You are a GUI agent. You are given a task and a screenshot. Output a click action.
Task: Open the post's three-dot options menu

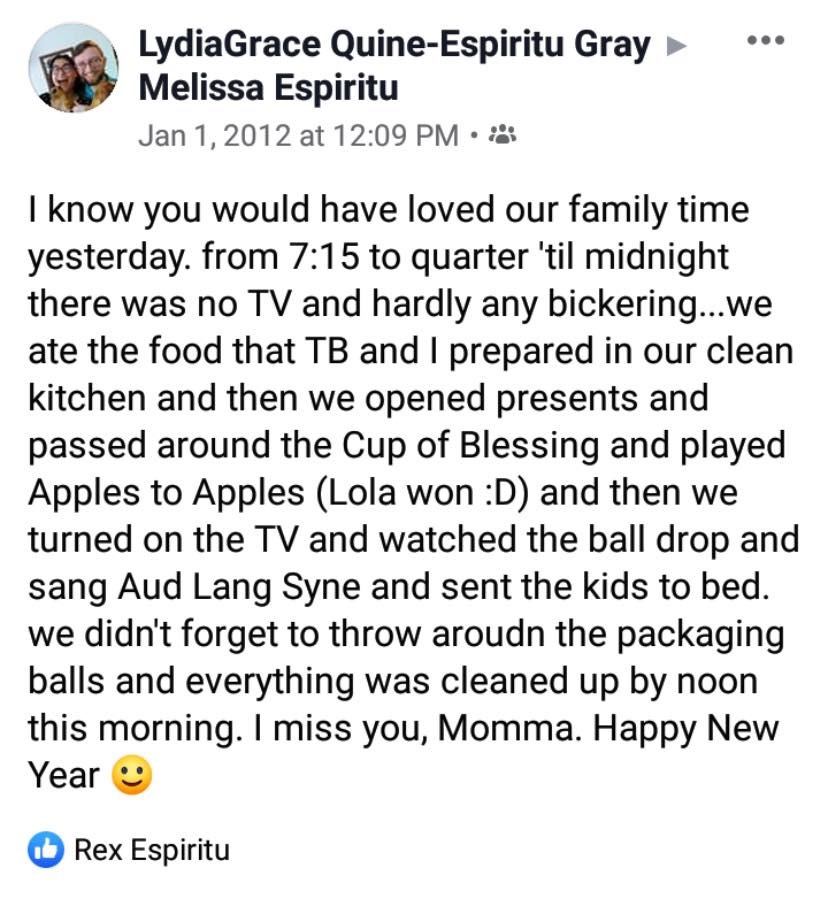coord(767,41)
